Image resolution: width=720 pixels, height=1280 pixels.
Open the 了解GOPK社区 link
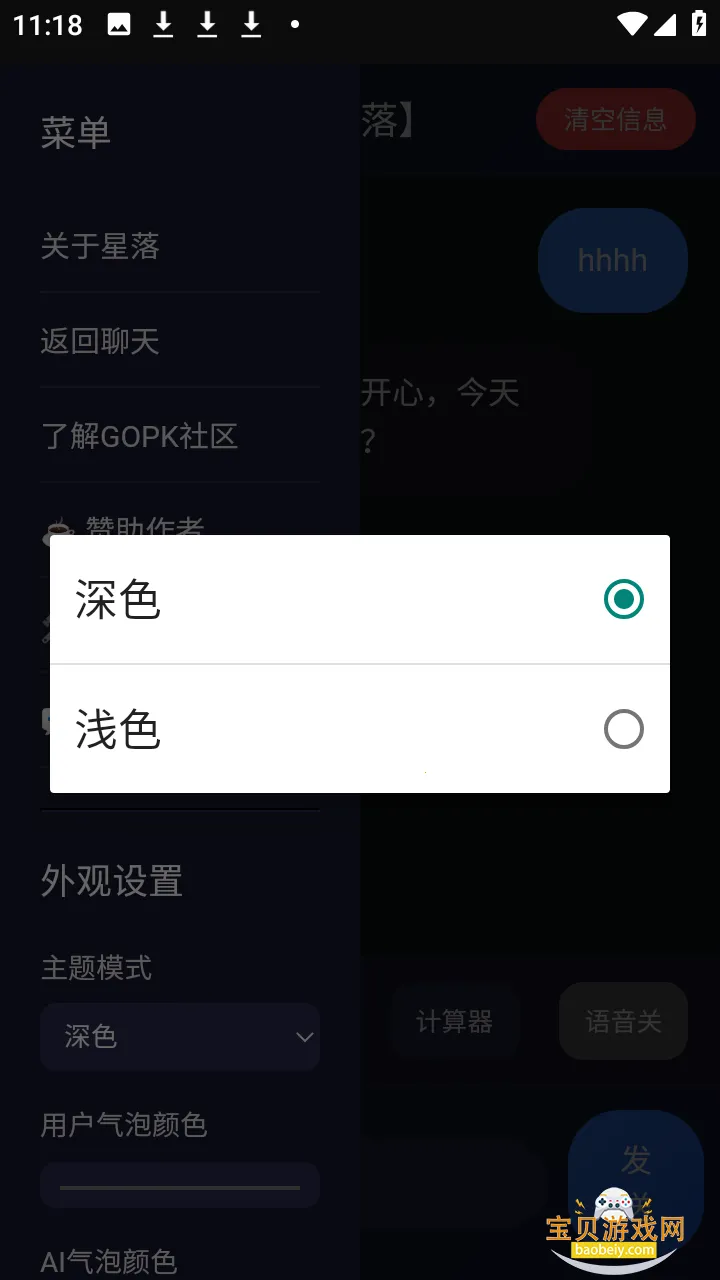pos(139,436)
